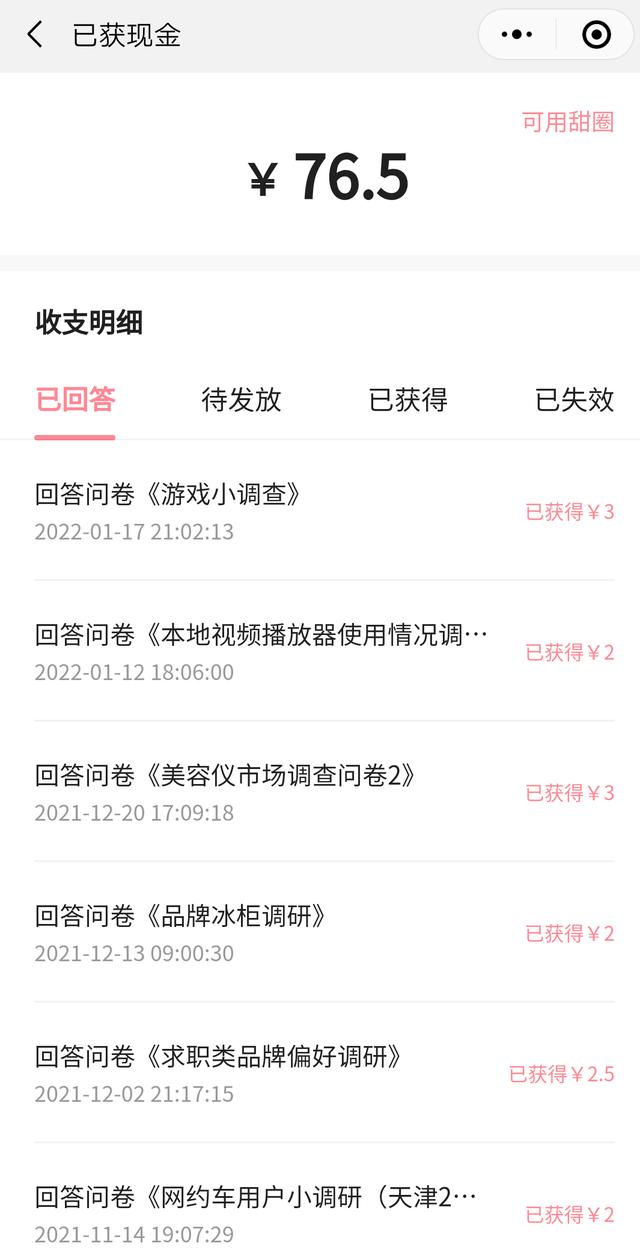Open the 可用甜圈 link

(567, 122)
